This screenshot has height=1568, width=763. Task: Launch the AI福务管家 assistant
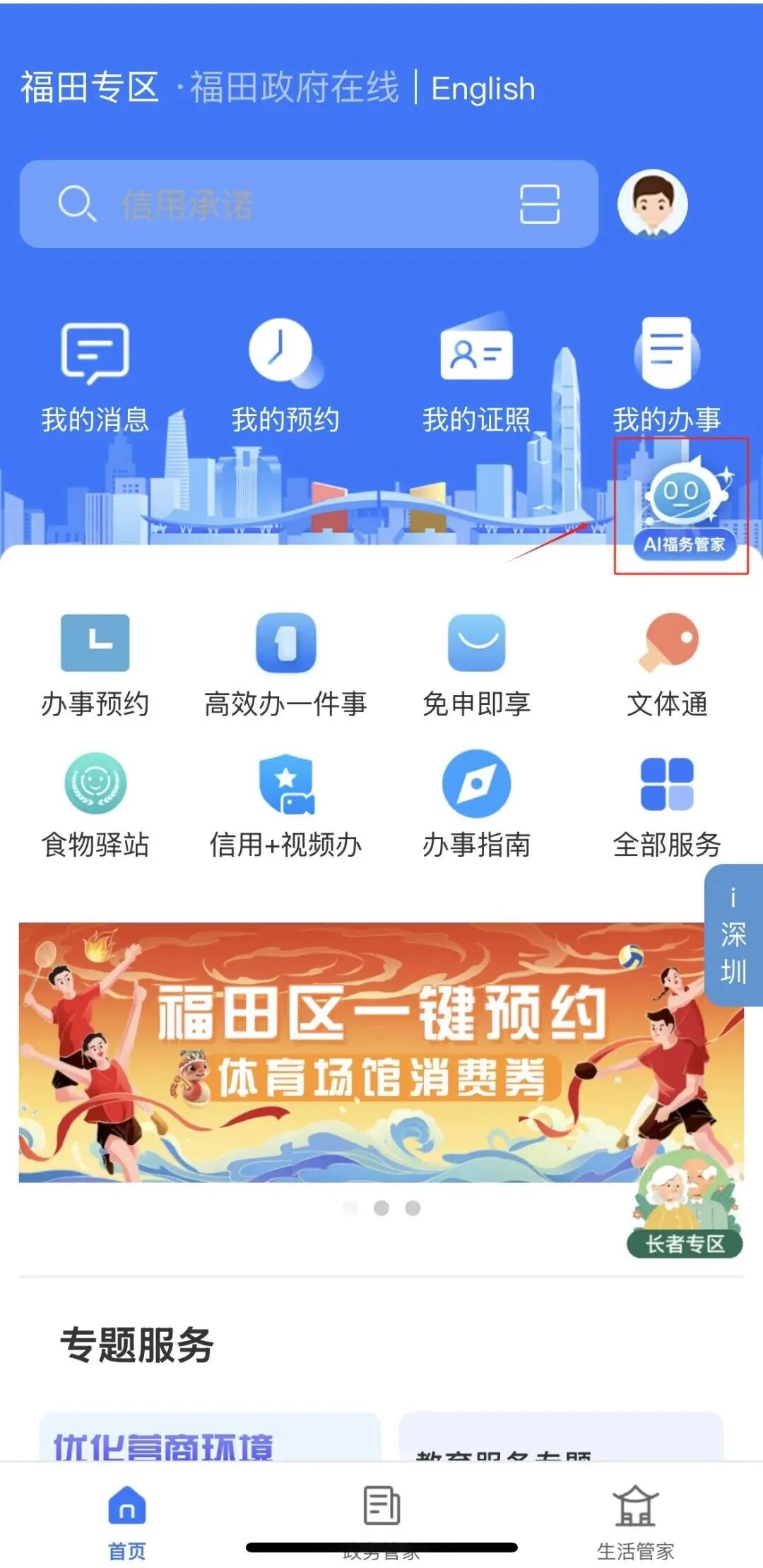pos(682,507)
